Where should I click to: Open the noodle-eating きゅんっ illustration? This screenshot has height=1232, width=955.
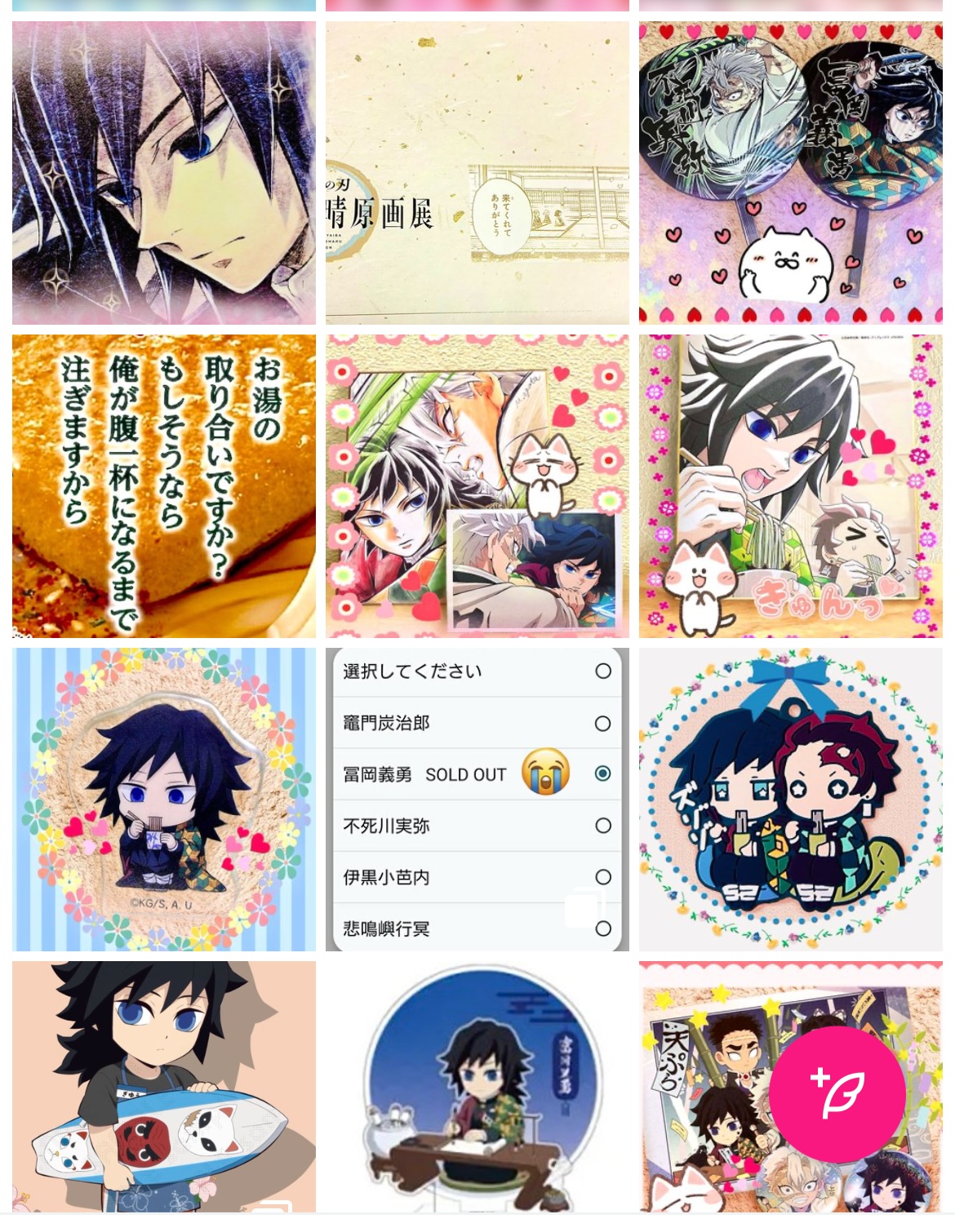790,486
